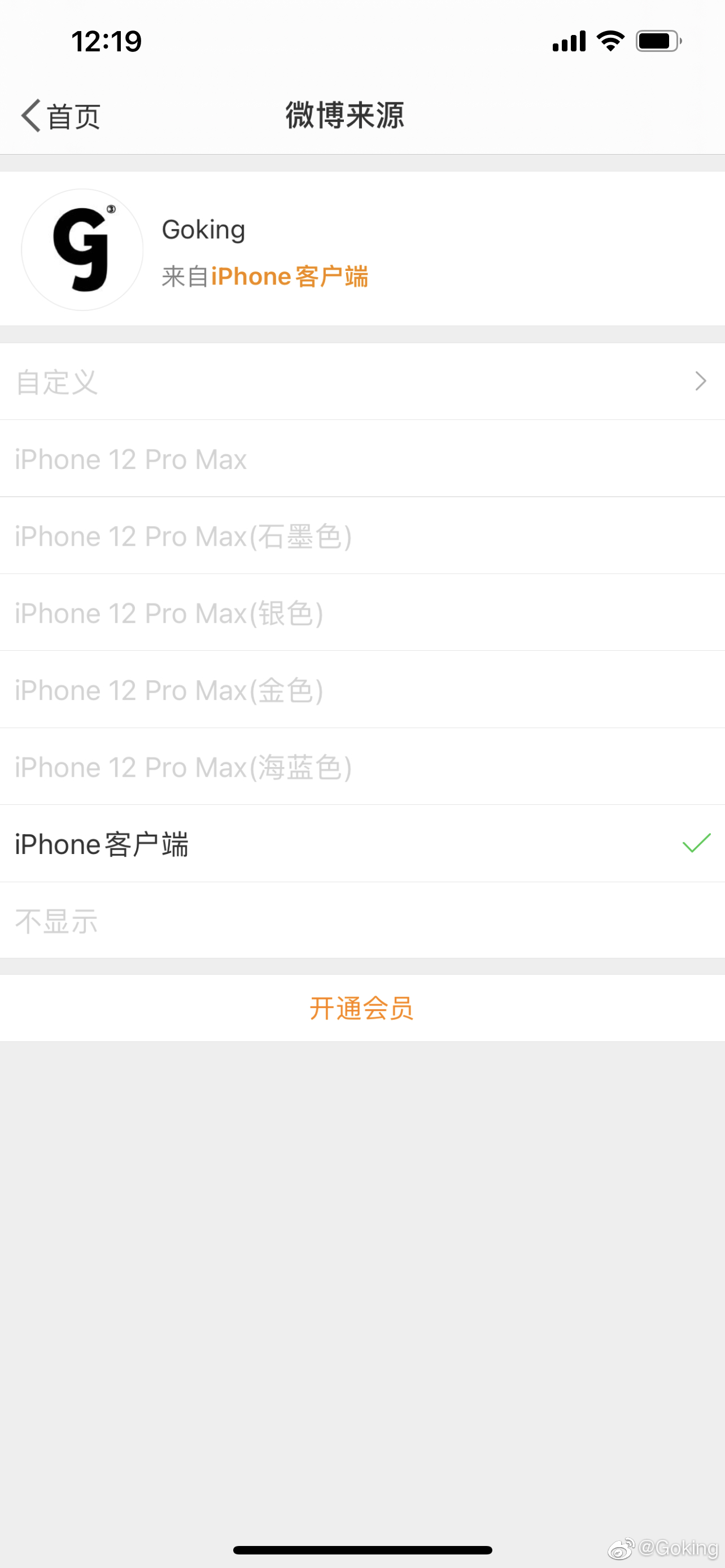Choose iPhone 12 Pro Max(海蓝色)

coord(362,767)
